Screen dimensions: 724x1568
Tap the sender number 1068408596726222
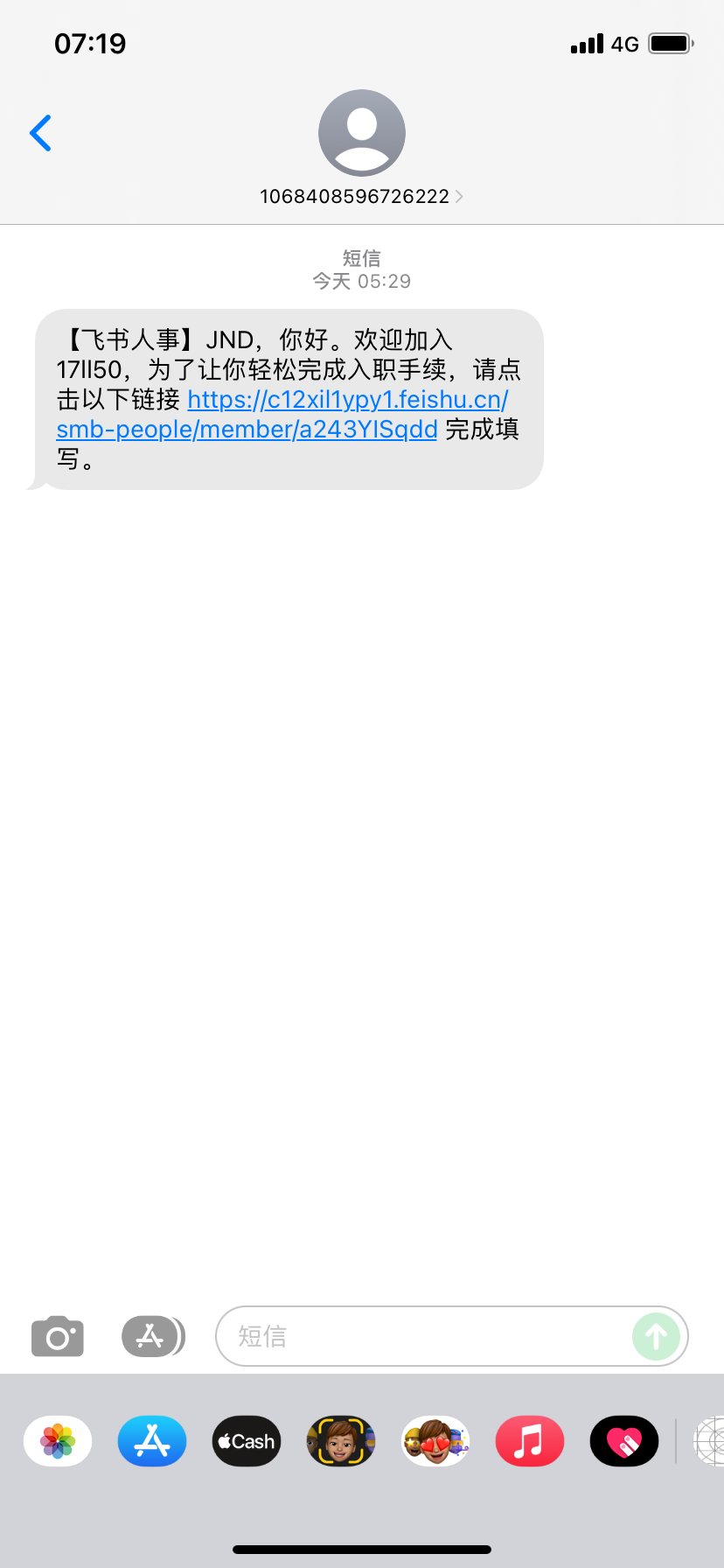click(x=352, y=195)
